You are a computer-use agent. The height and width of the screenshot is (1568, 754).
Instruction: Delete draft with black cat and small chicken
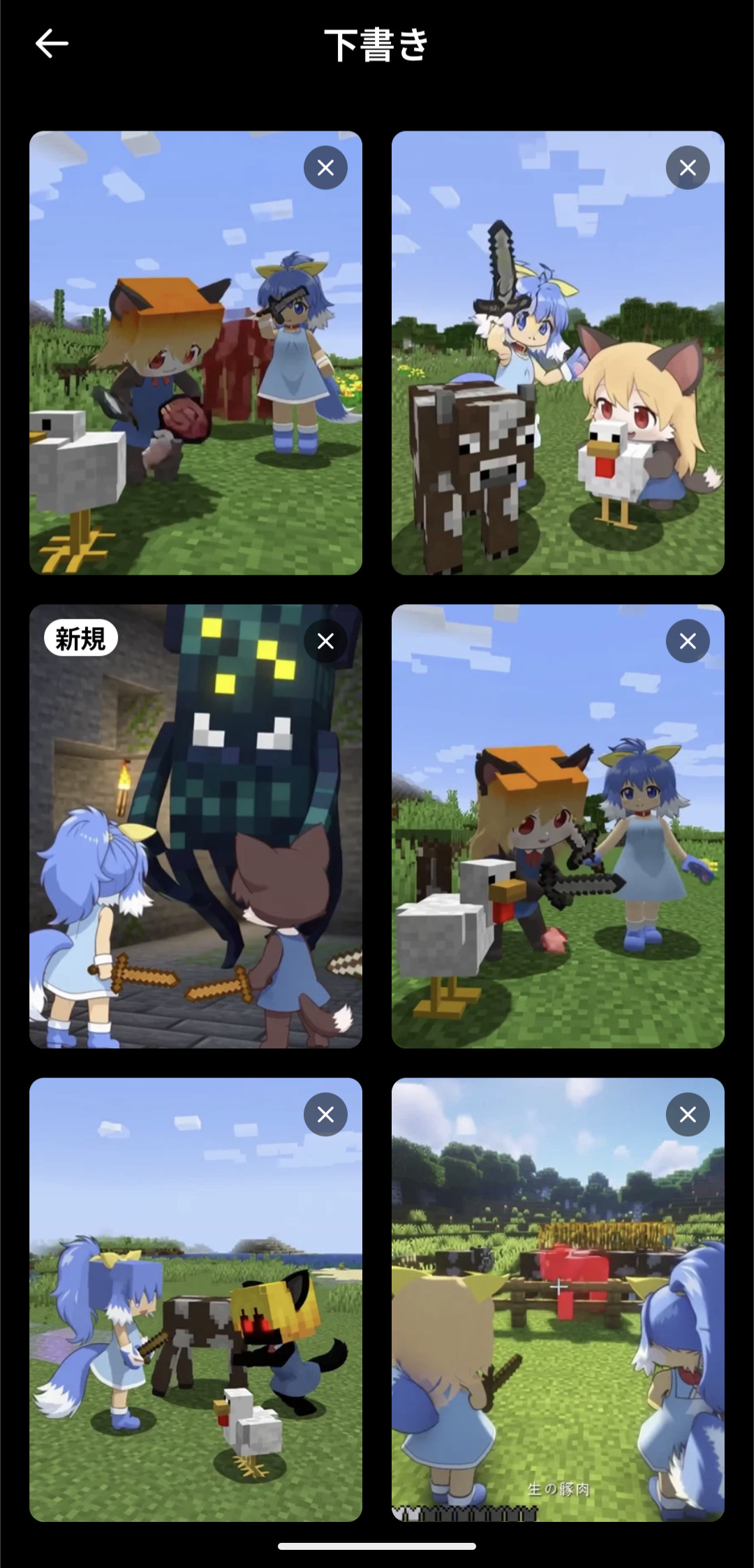click(x=325, y=1115)
